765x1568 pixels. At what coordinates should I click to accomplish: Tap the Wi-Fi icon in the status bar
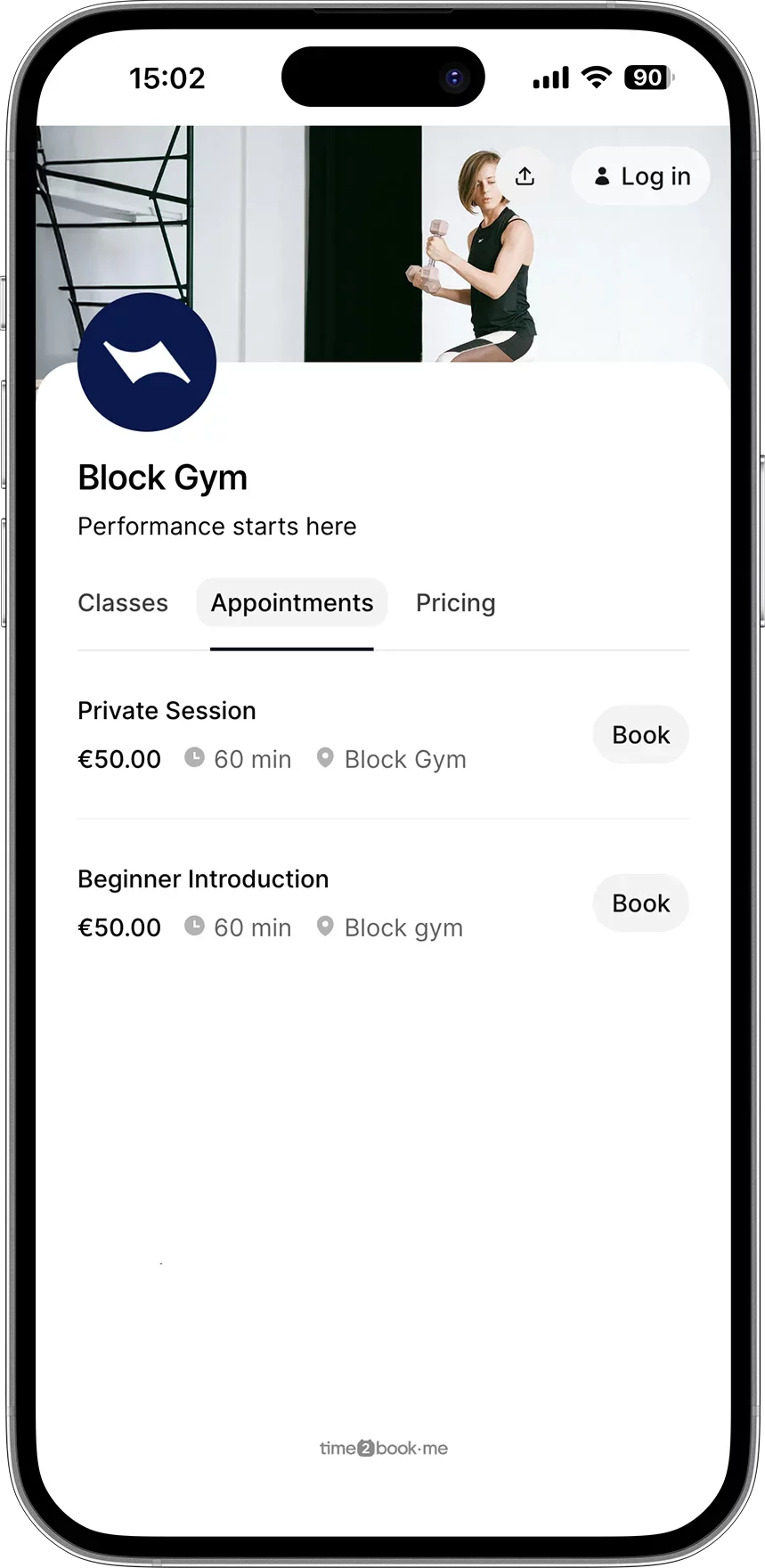tap(595, 78)
